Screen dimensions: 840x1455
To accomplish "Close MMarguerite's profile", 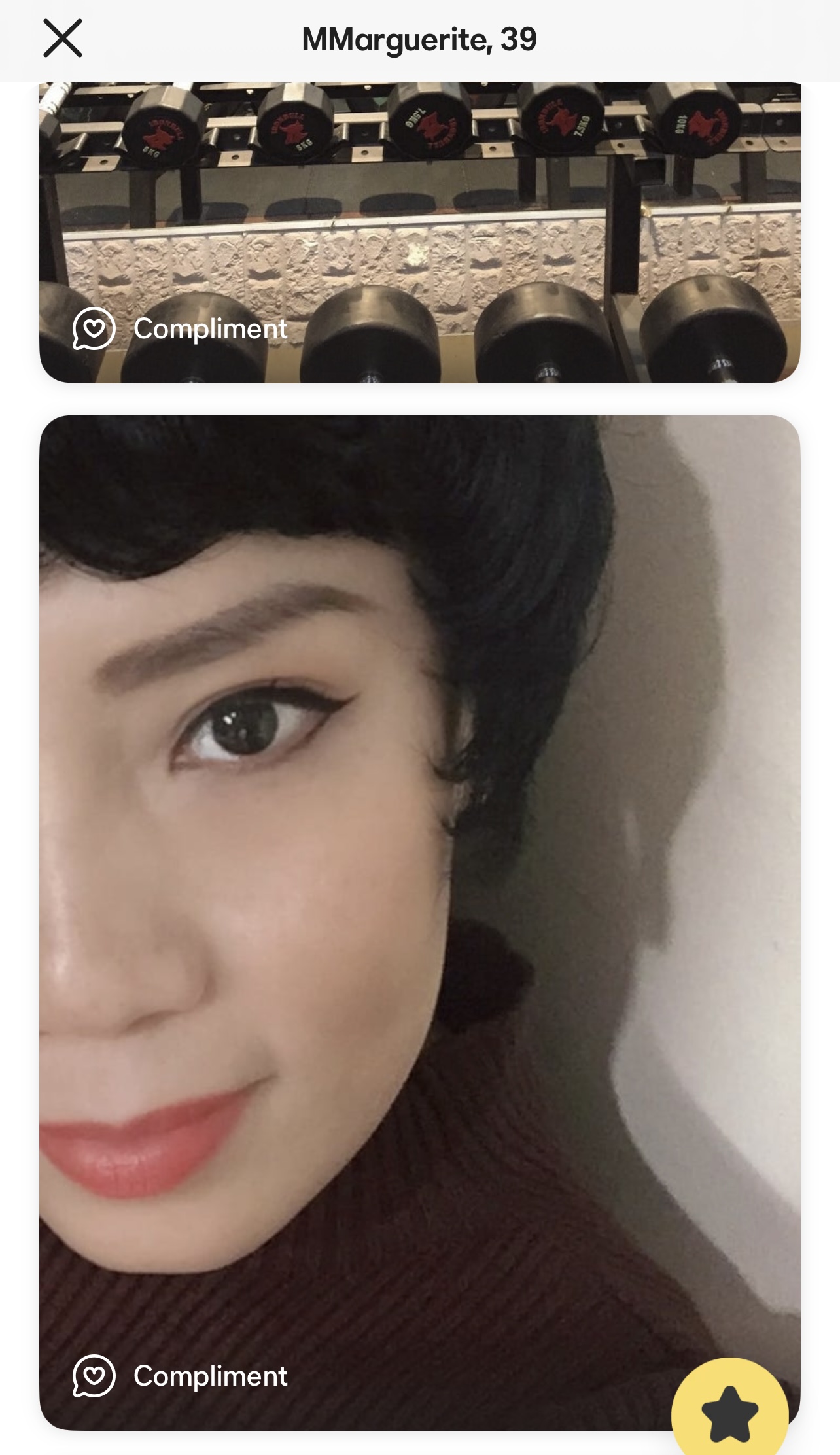I will (63, 39).
